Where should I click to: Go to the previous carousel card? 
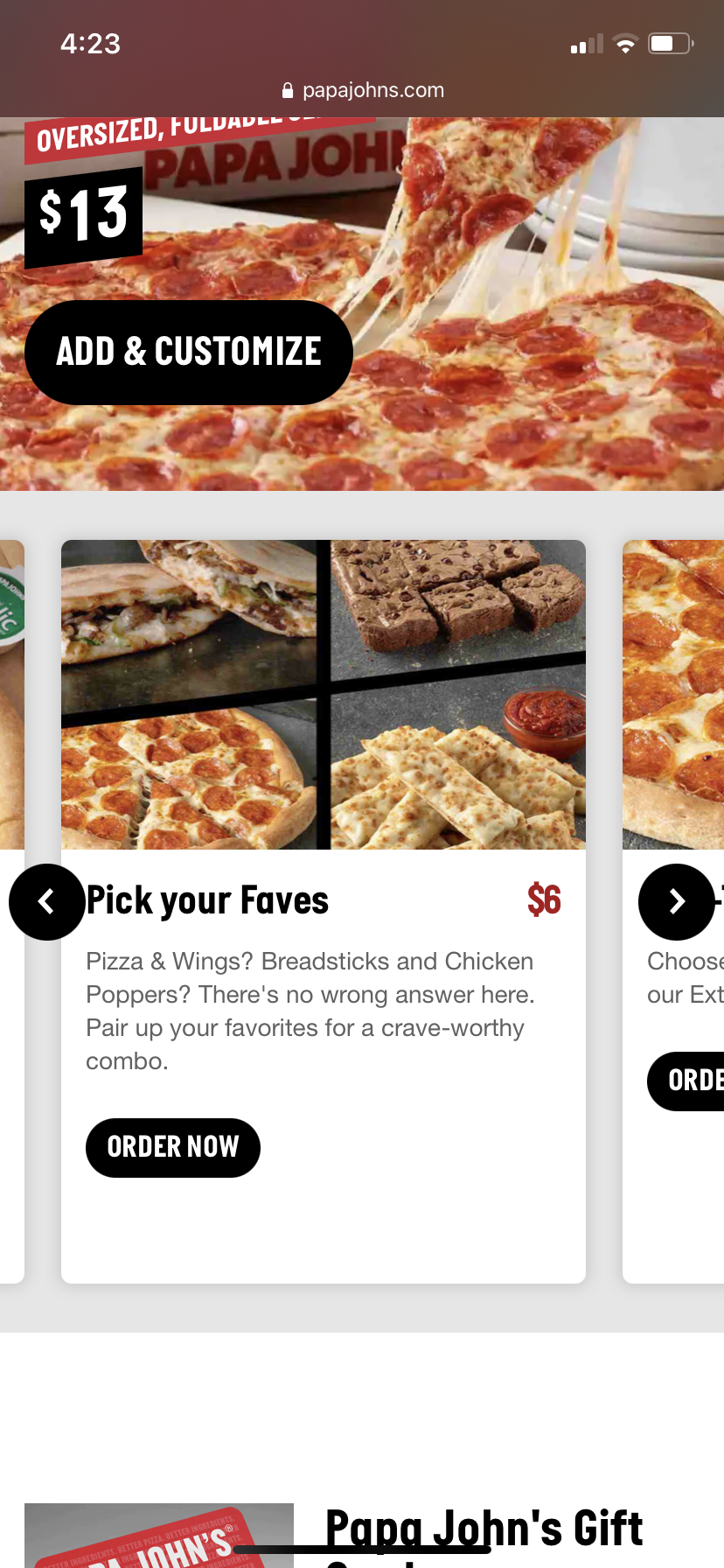coord(47,901)
